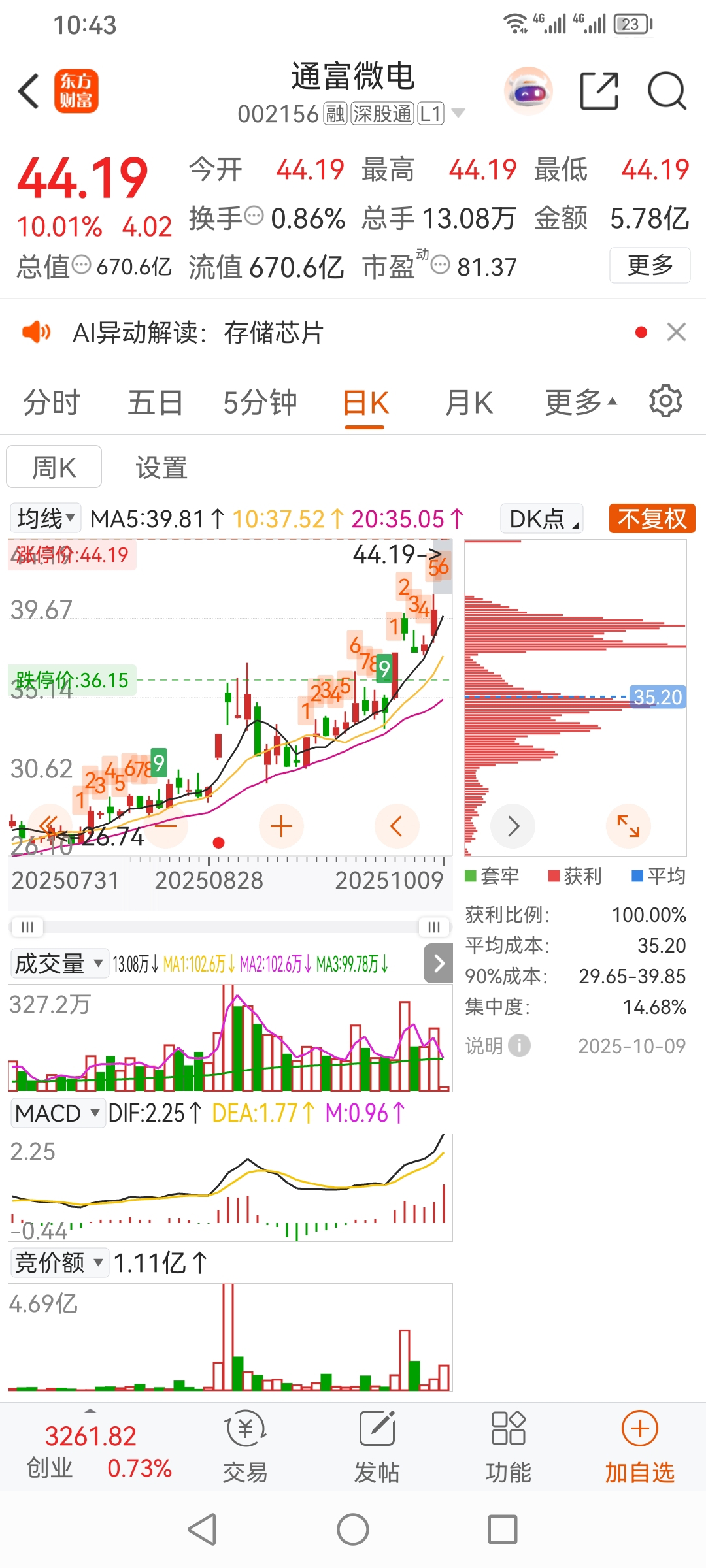Add stock to watchlist with 加自选

point(639,1446)
